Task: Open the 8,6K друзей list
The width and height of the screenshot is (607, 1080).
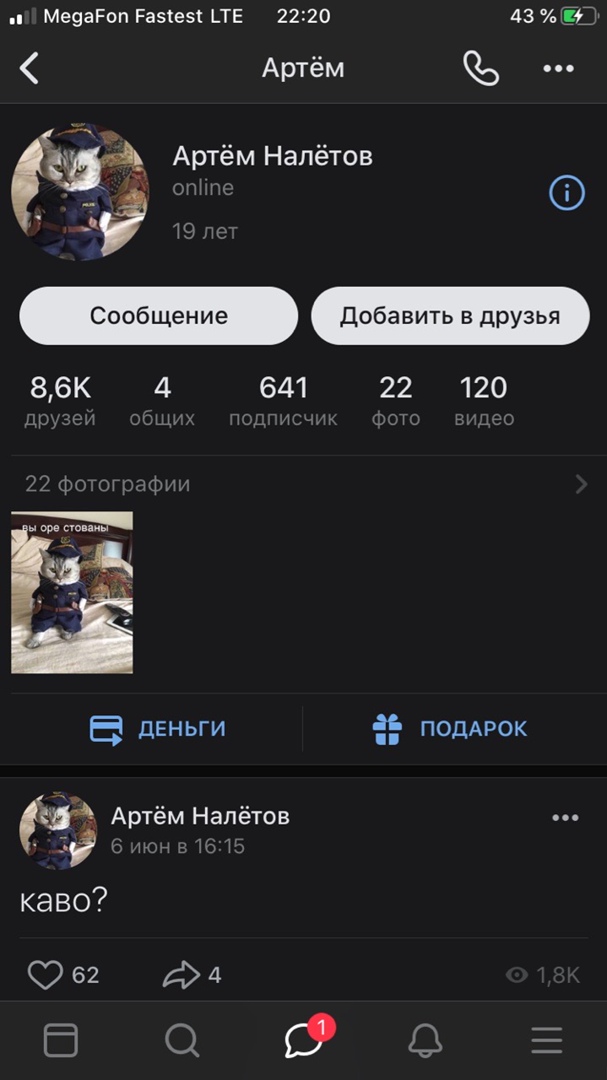Action: point(60,400)
